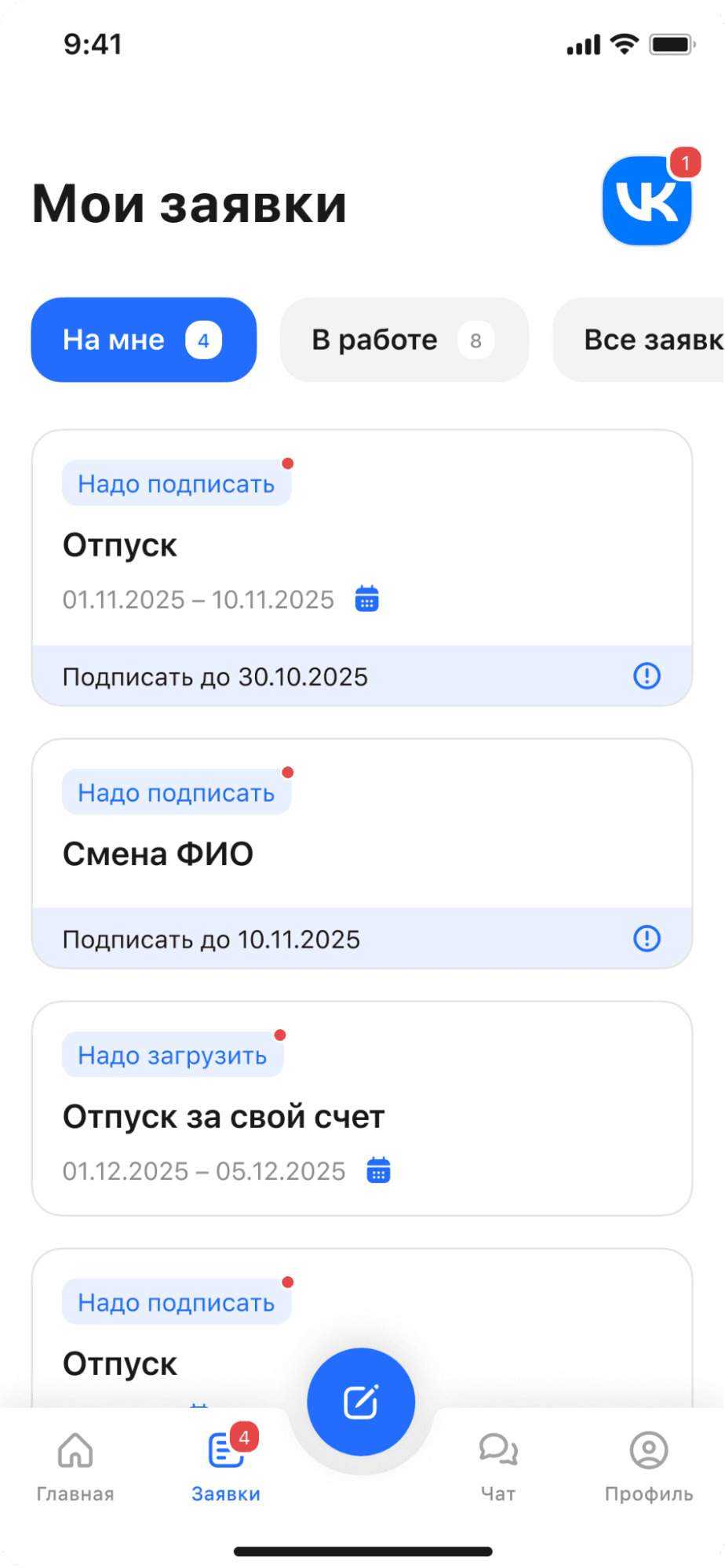
Task: Tap the warning icon next to 30.10.2025 deadline
Action: coord(646,675)
